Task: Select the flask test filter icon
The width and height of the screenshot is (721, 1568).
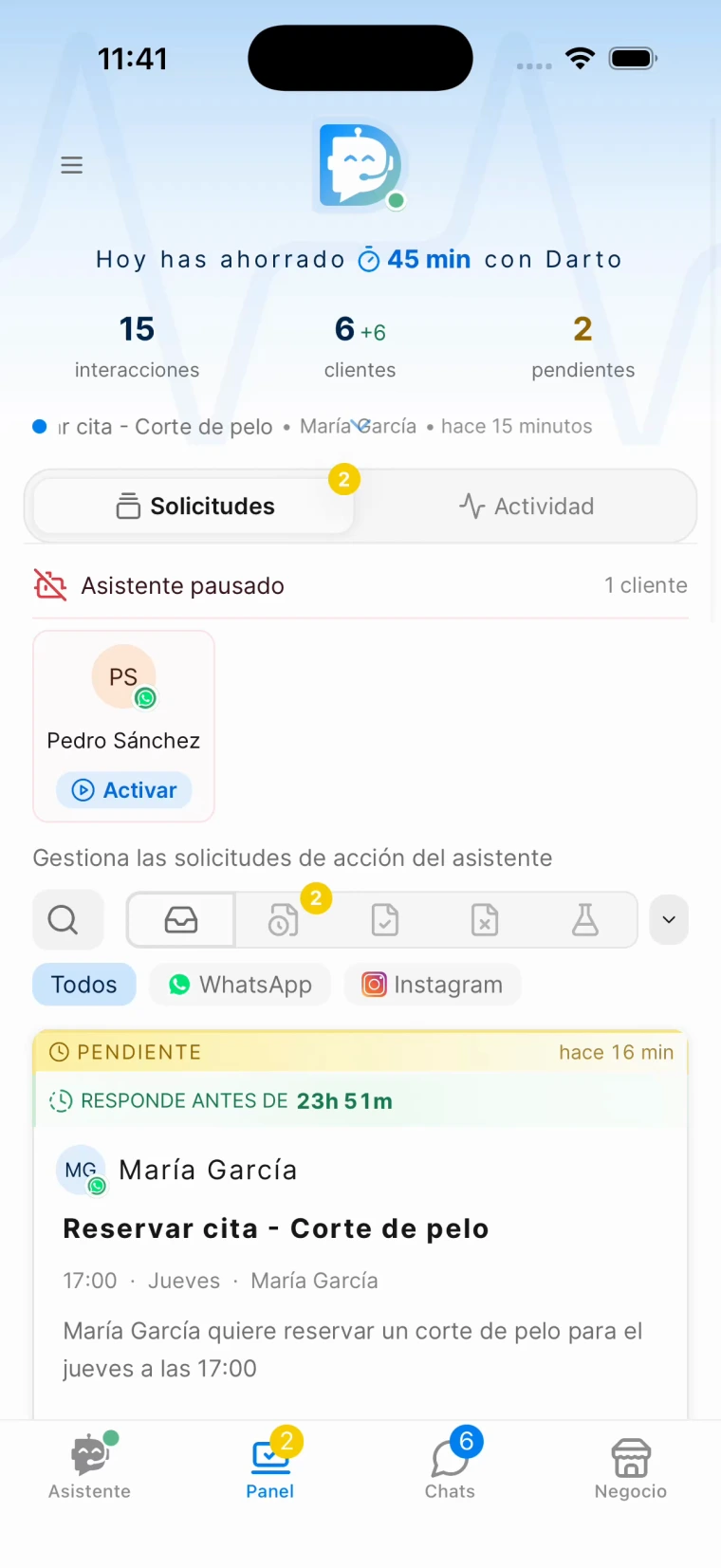Action: tap(584, 919)
